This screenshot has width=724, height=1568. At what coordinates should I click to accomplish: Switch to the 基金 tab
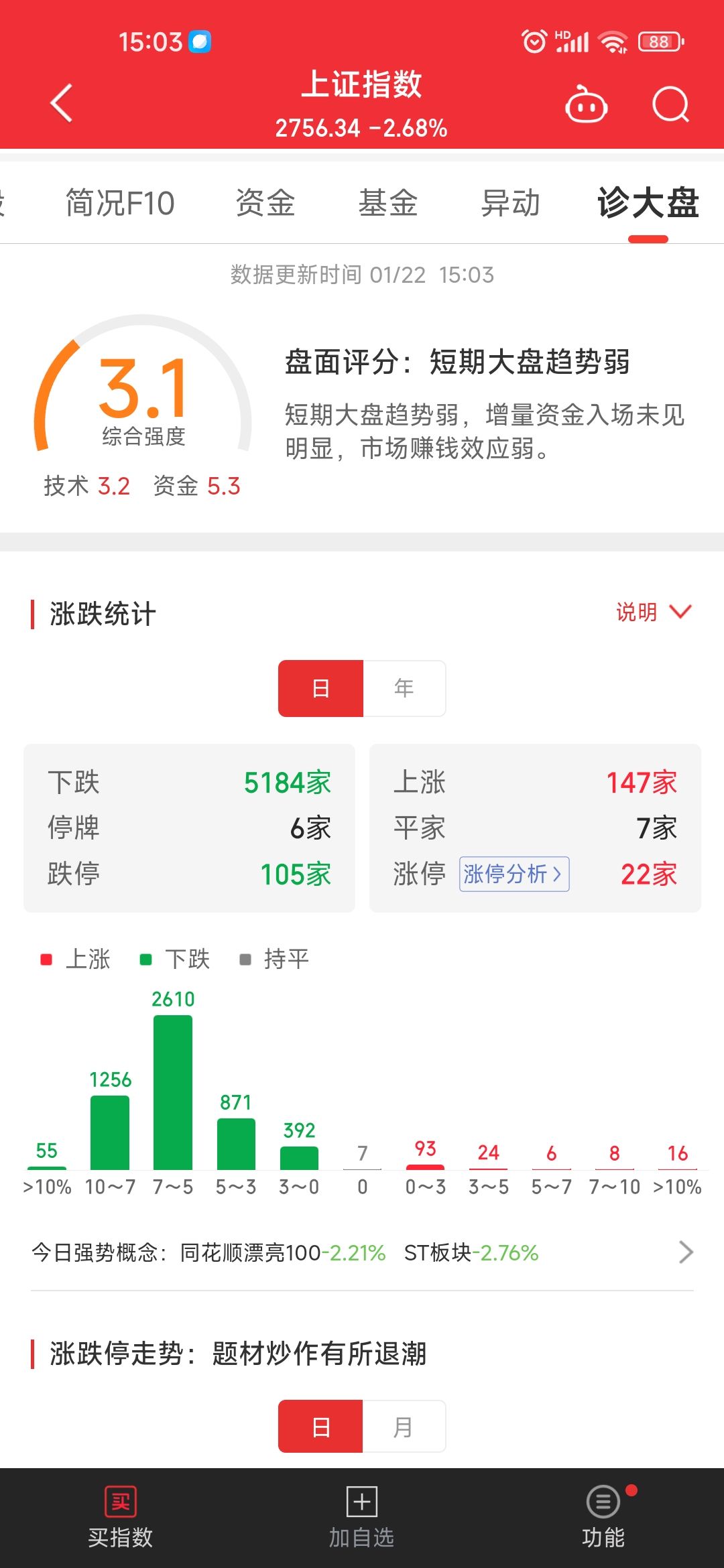388,202
